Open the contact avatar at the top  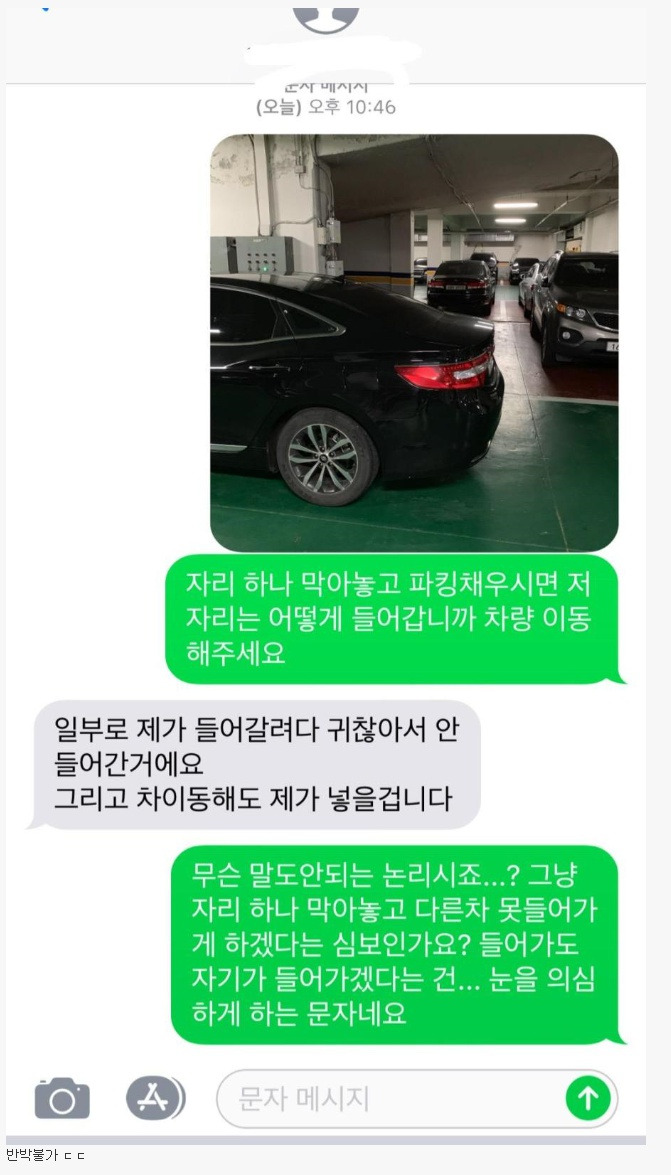coord(326,20)
